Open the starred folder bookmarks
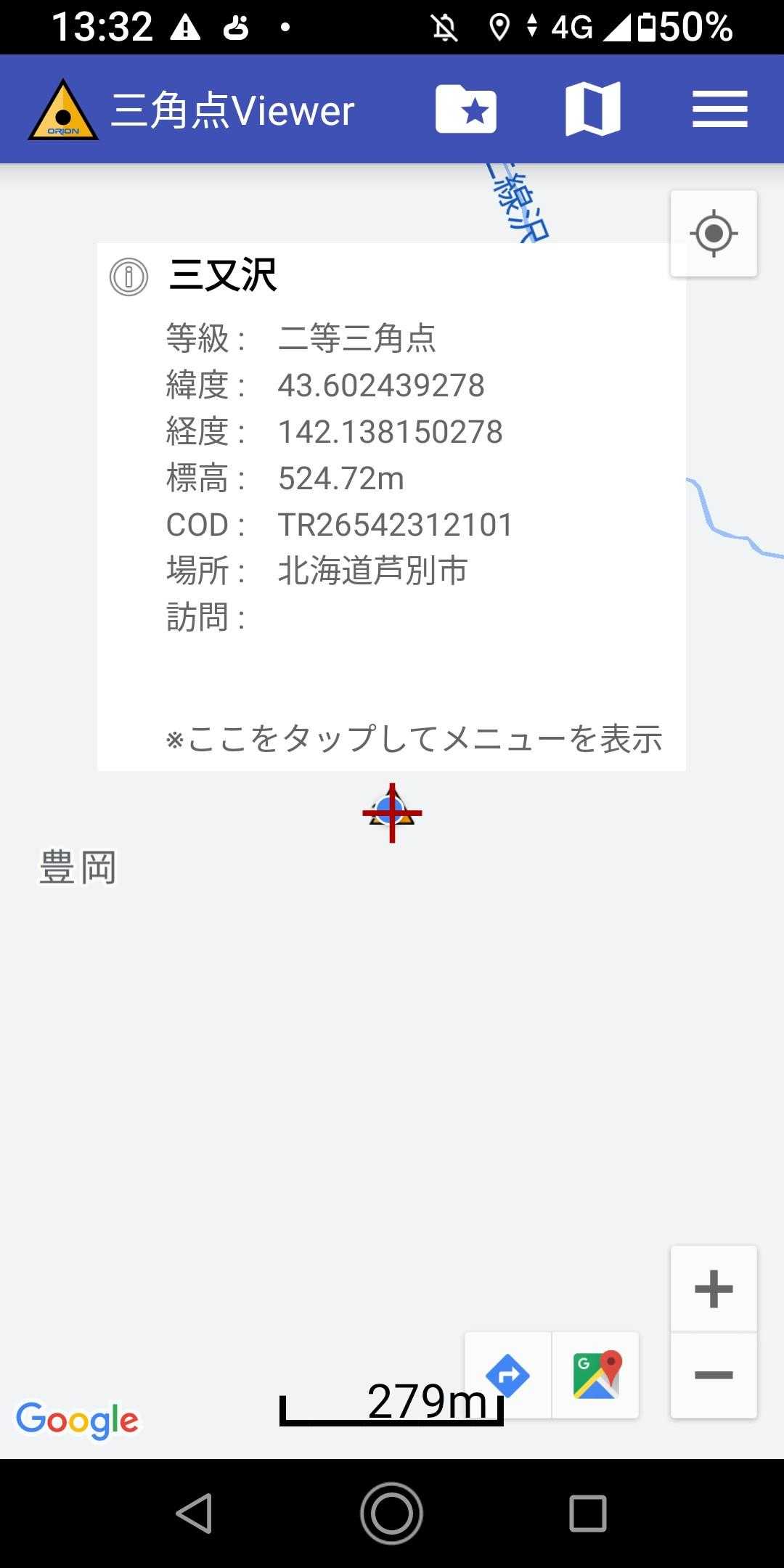 point(466,109)
